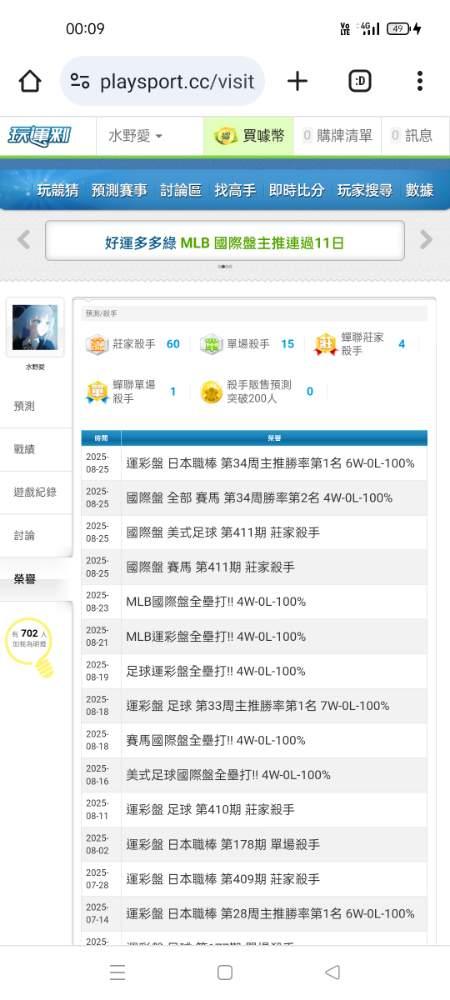The width and height of the screenshot is (450, 1000).
Task: Open the browser overflow menu
Action: [419, 81]
